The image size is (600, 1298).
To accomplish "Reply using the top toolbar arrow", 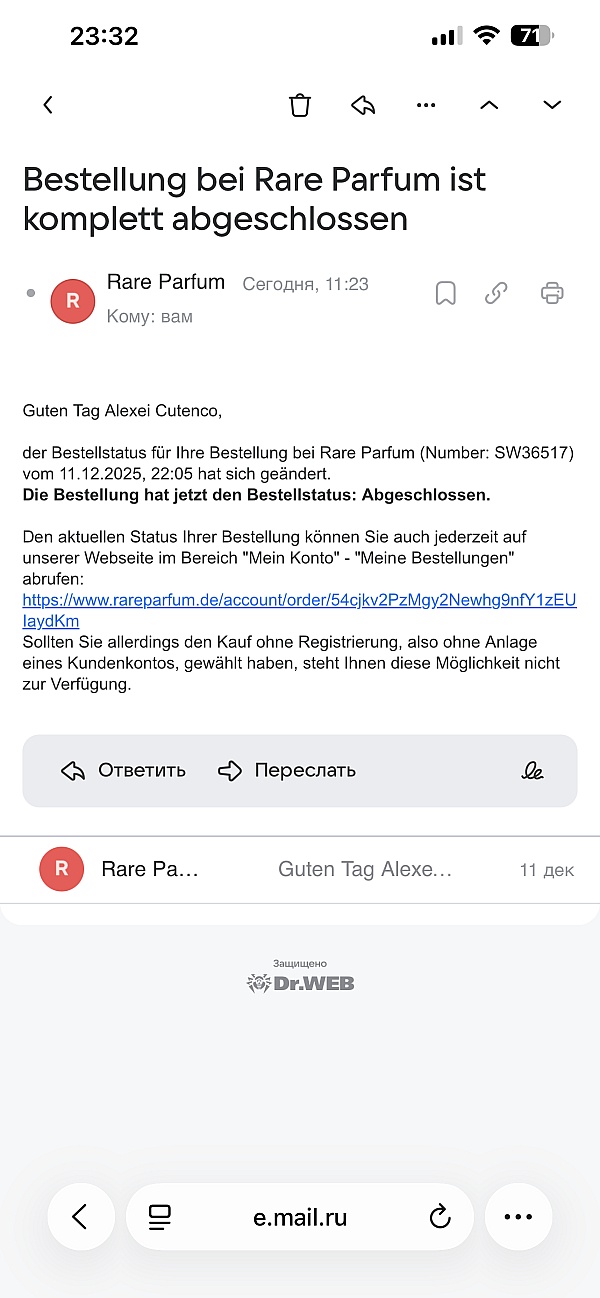I will pos(363,105).
